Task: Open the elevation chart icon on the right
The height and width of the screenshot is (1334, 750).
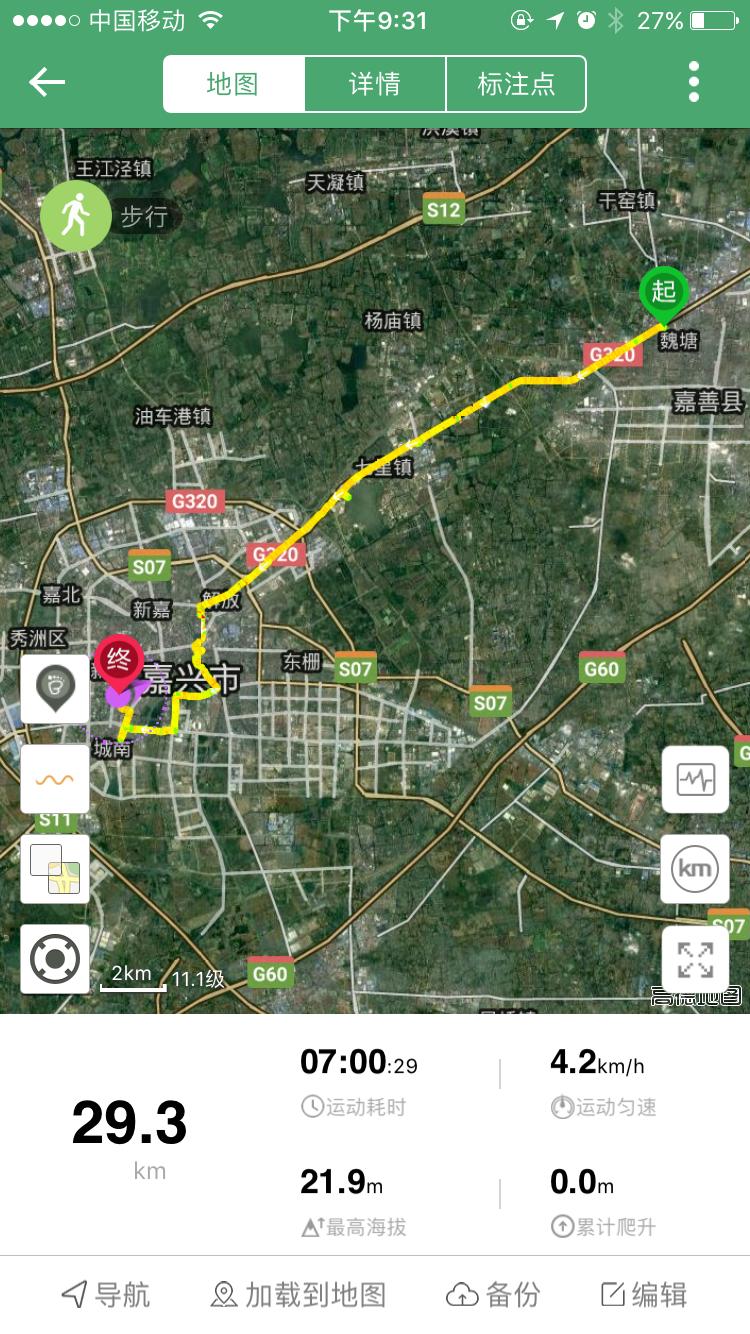Action: point(694,779)
